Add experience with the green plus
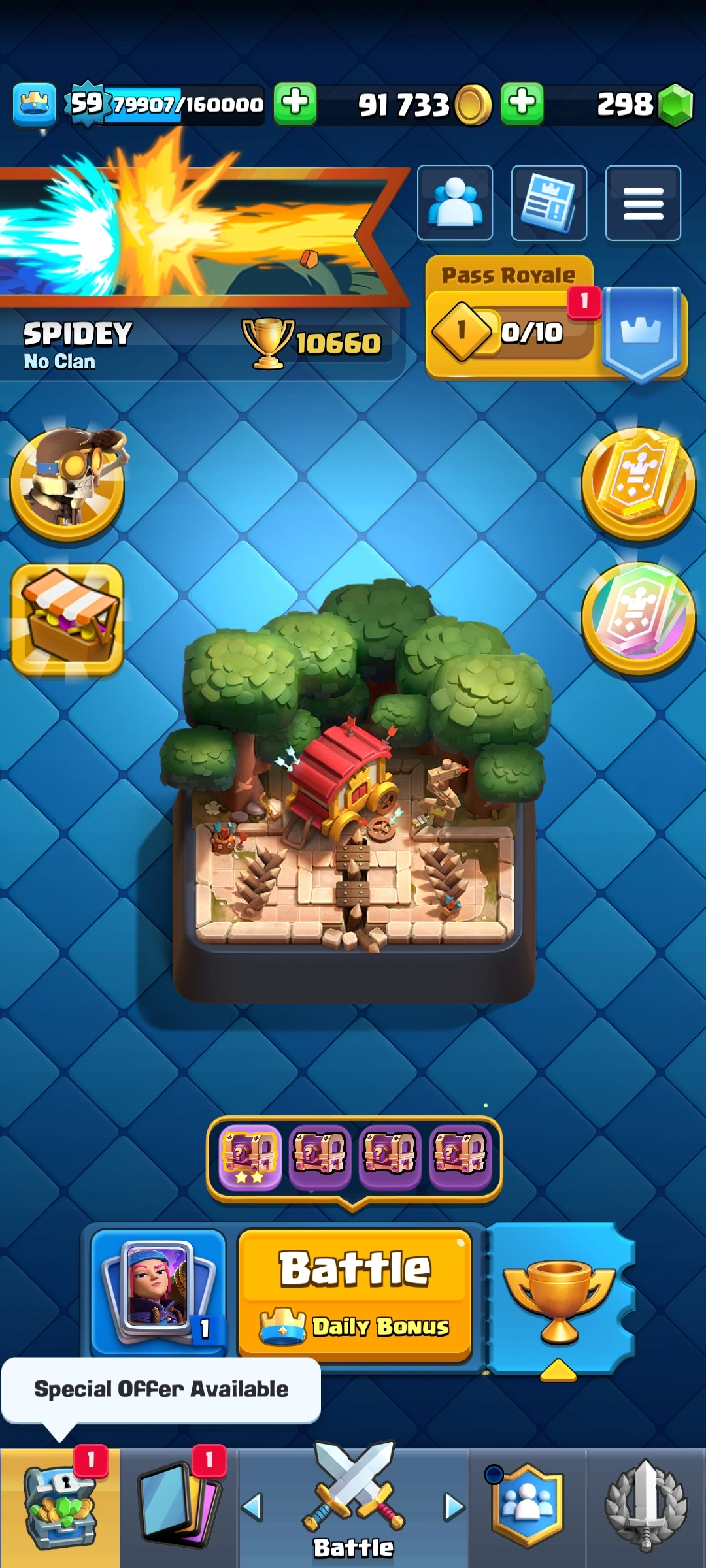 pyautogui.click(x=295, y=103)
